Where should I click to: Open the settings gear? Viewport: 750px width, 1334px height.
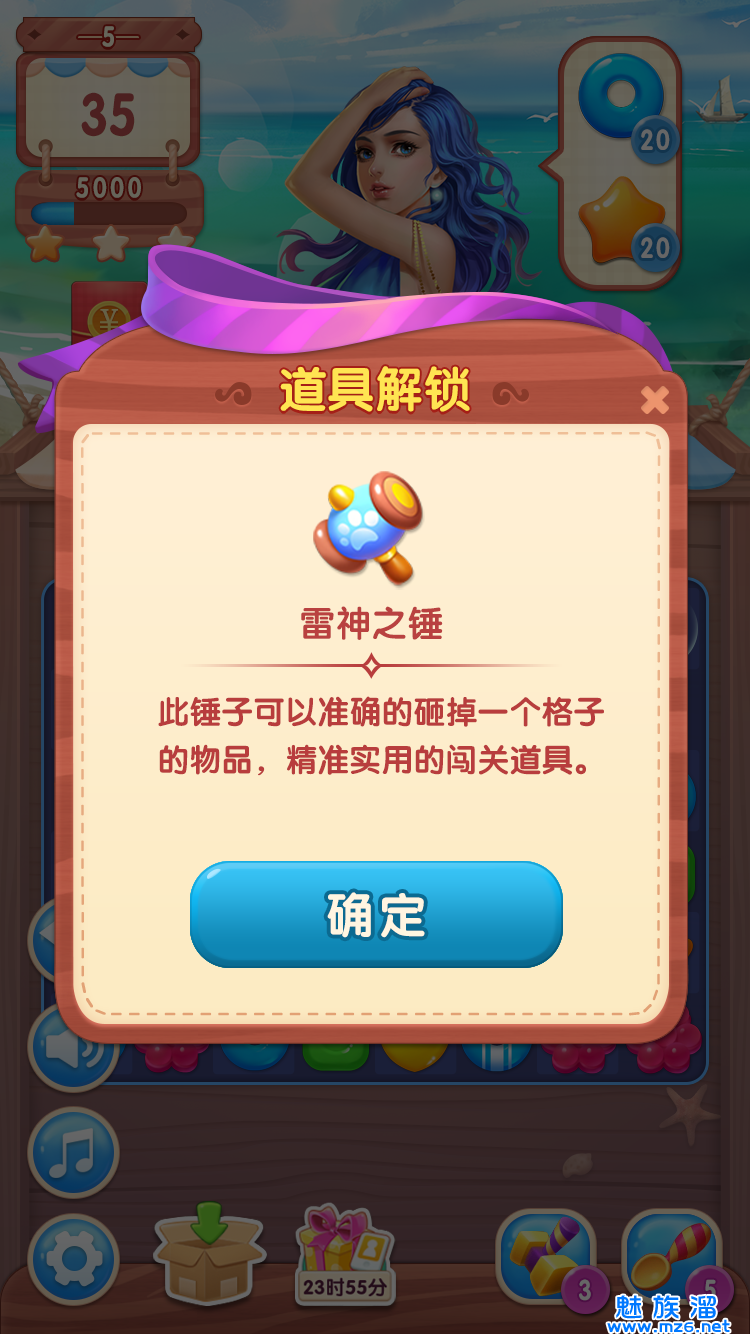(x=73, y=1260)
